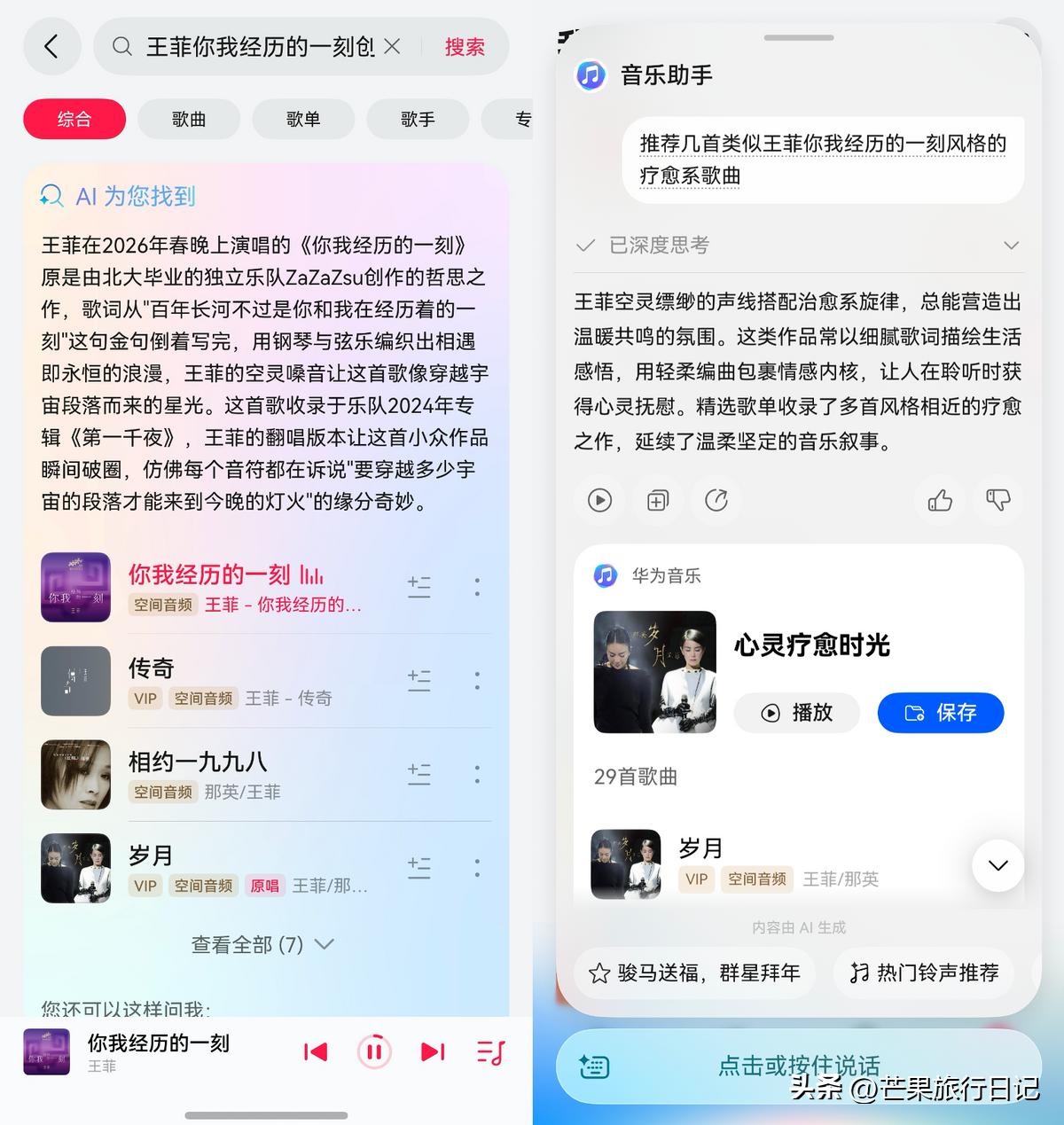Add 岁月 to the playlist queue
This screenshot has height=1125, width=1064.
419,868
